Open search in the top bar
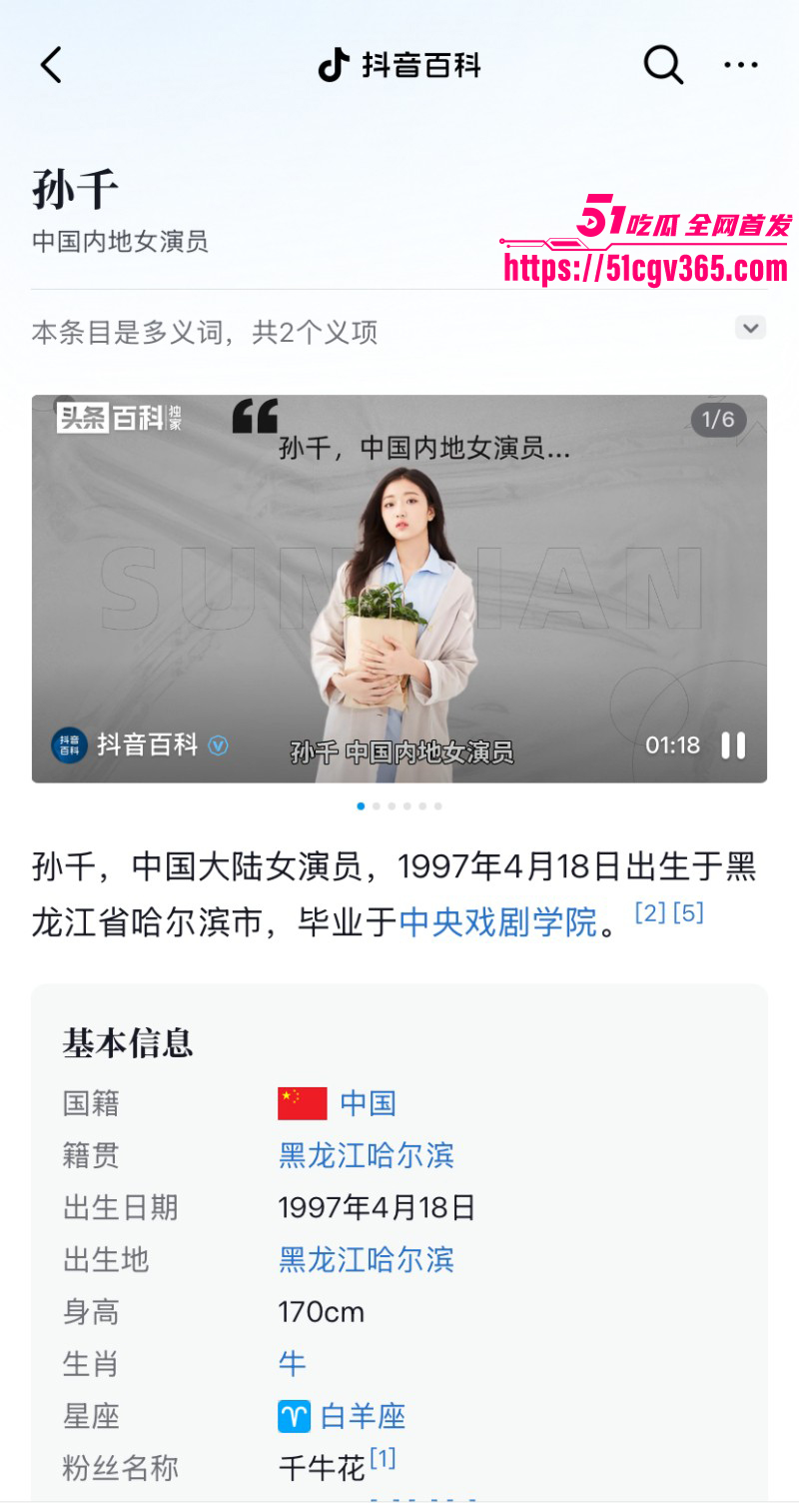This screenshot has width=799, height=1512. [663, 66]
